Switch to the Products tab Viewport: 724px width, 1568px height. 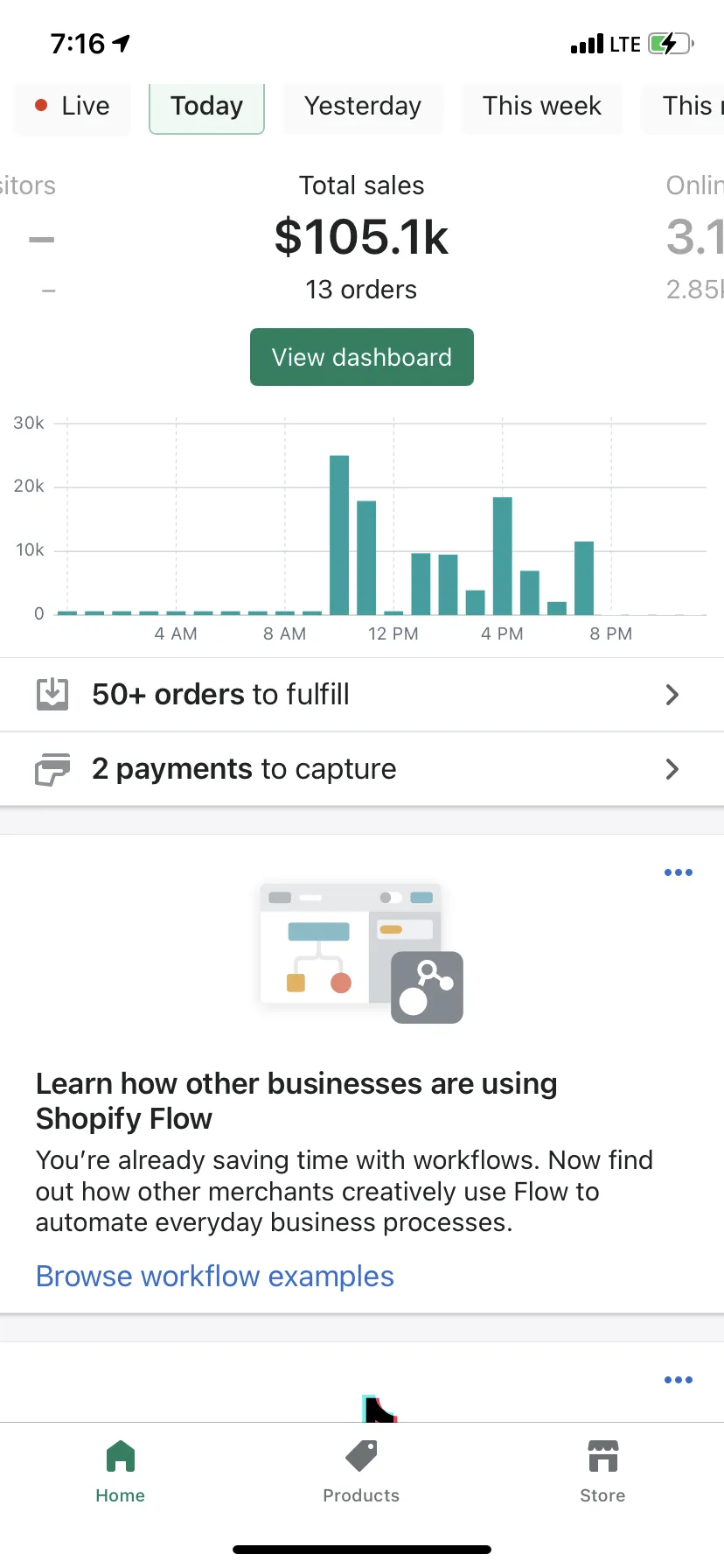tap(361, 1472)
